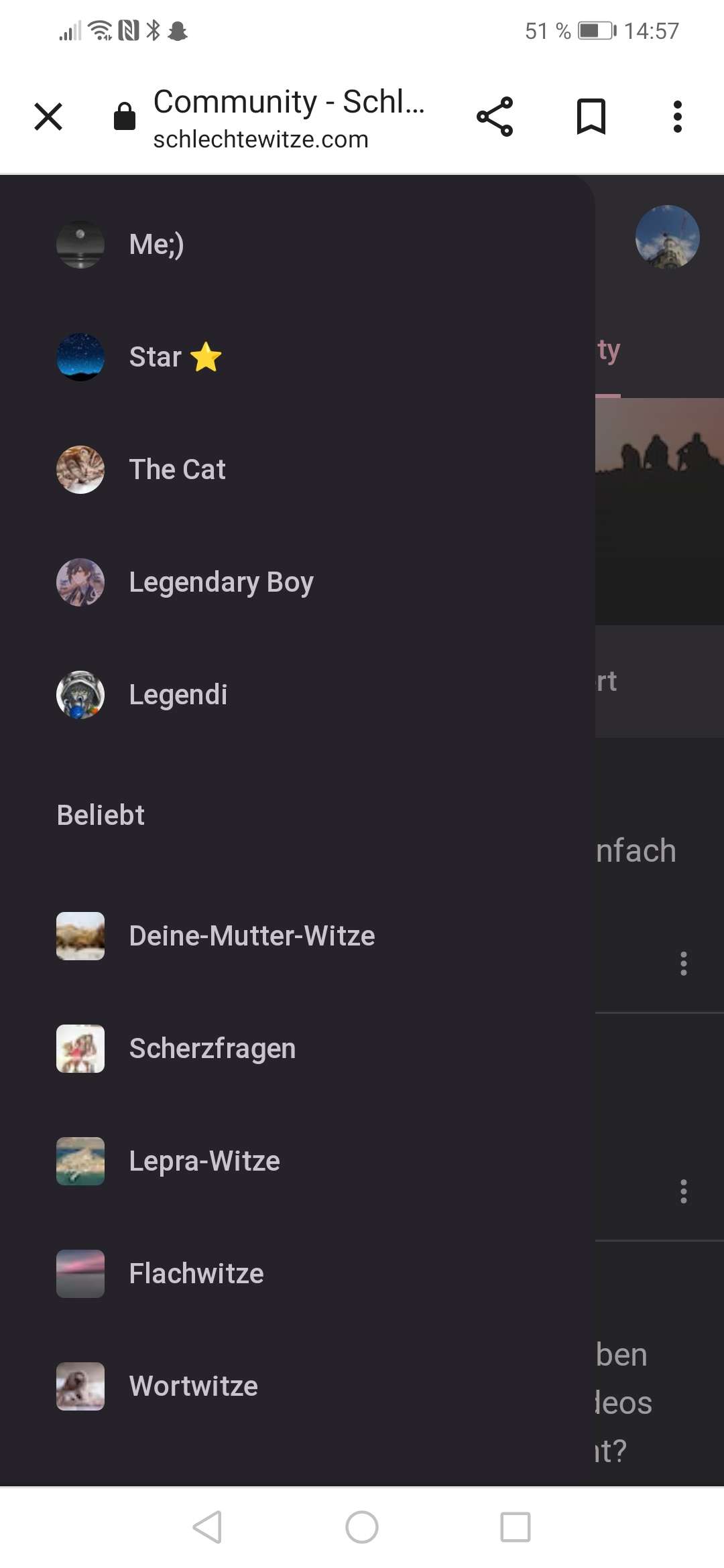
Task: Select the Wortwitze category
Action: (x=193, y=1386)
